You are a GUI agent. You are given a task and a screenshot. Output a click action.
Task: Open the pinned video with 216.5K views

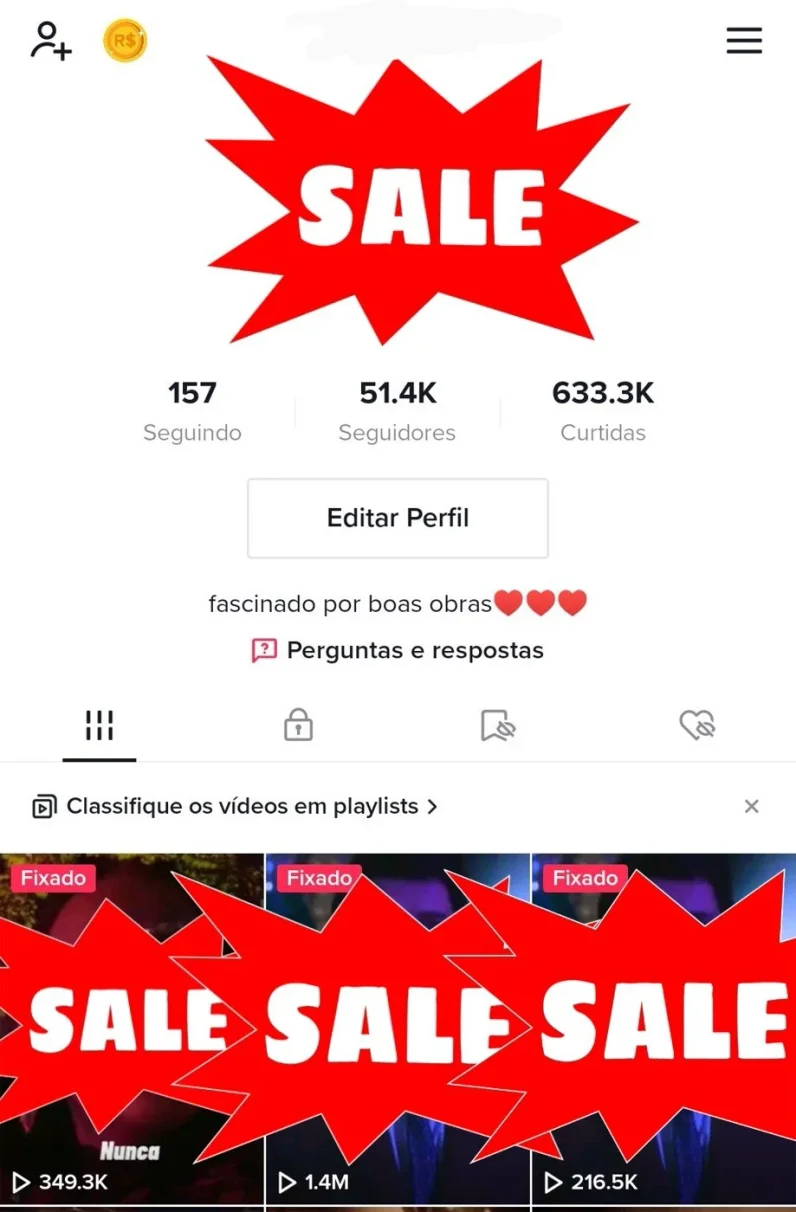(x=664, y=1028)
